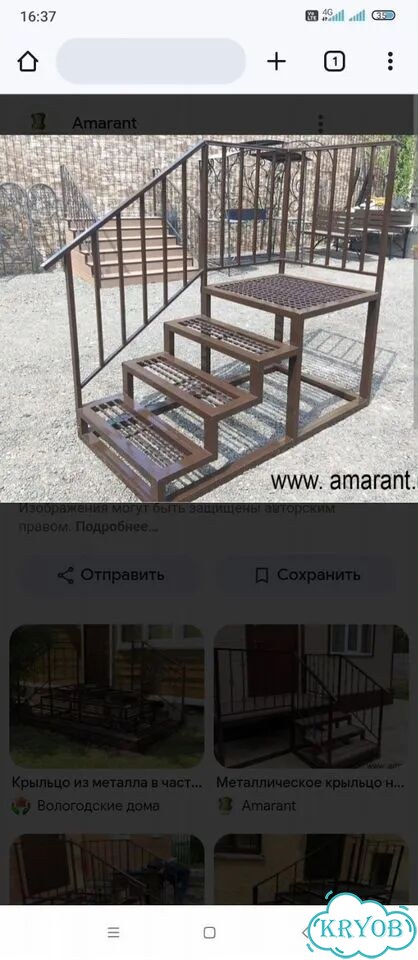Image resolution: width=418 pixels, height=960 pixels.
Task: Save the image with 'Сохранить'
Action: tap(307, 575)
